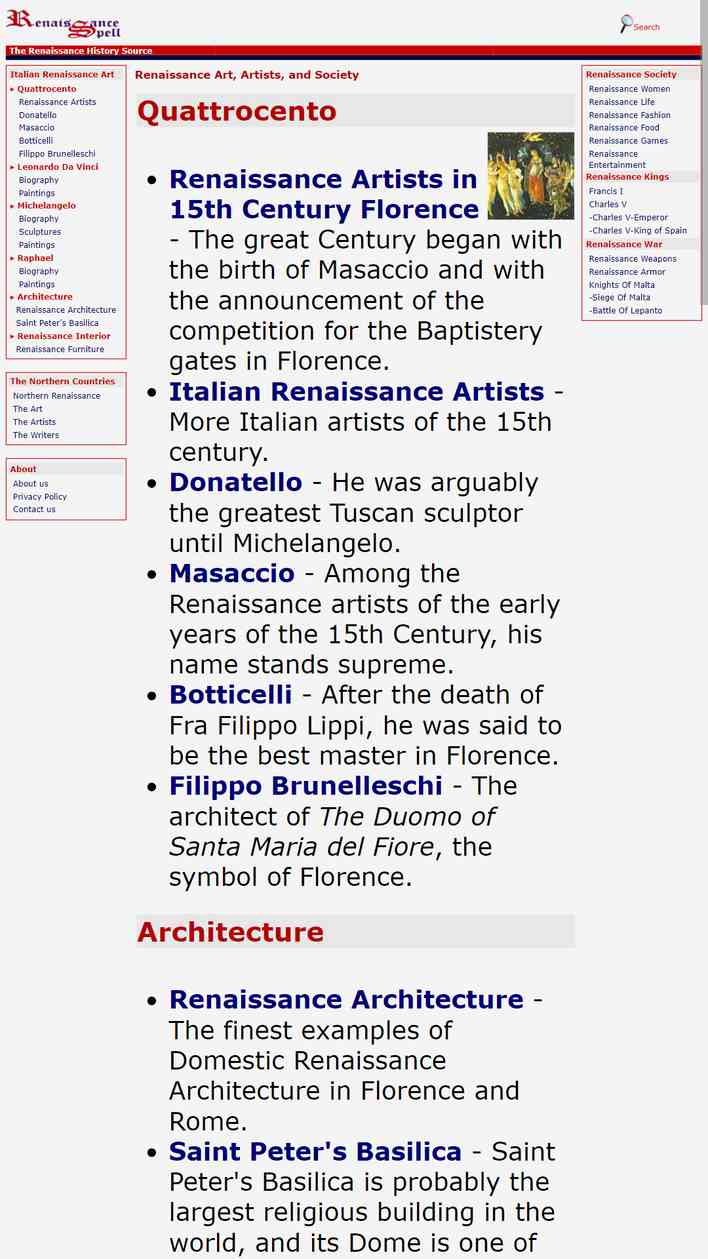Open Renaissance Furniture sidebar link
The image size is (708, 1259).
(60, 349)
